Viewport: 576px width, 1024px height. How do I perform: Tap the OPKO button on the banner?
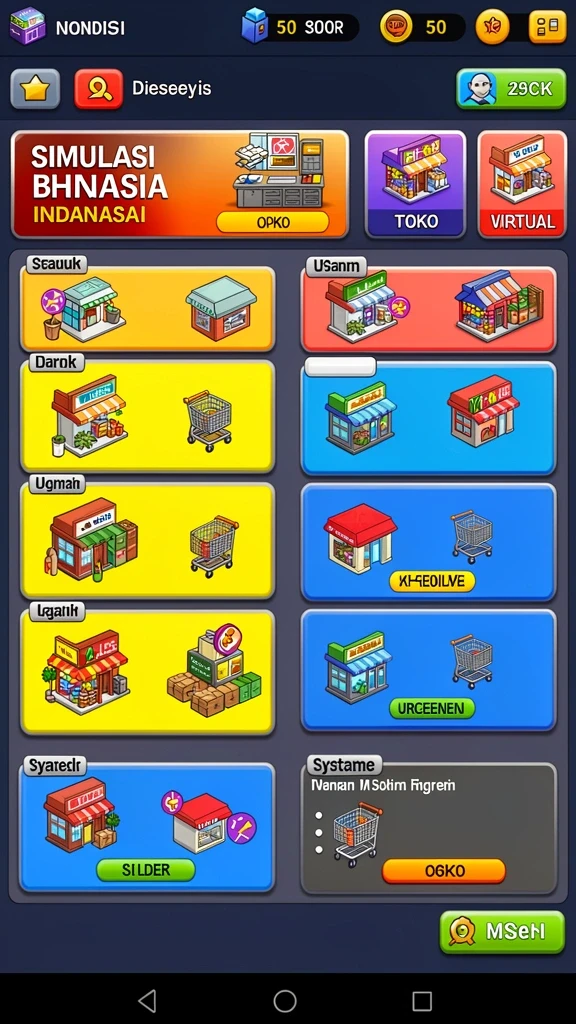(272, 222)
